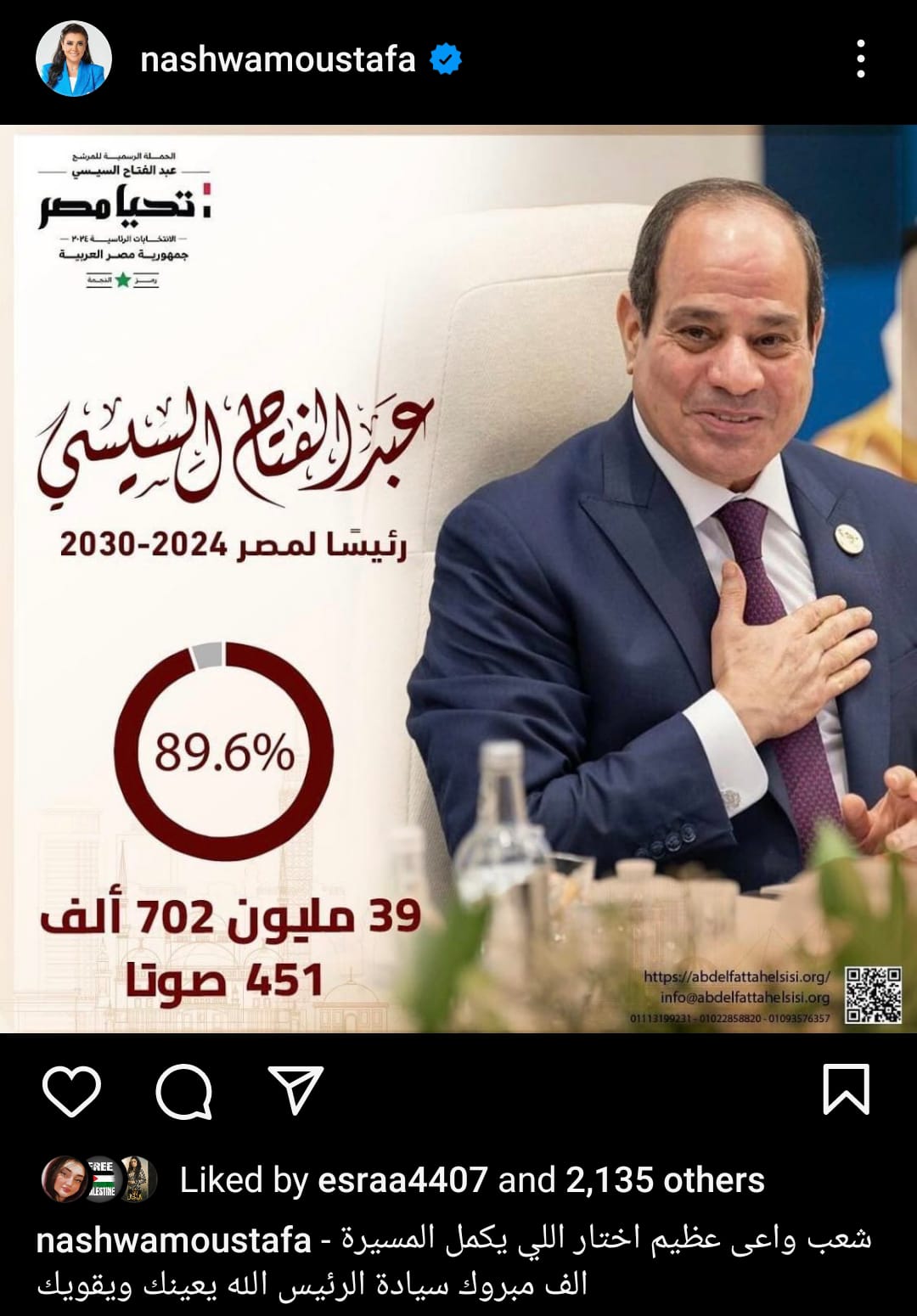View the list of 2,135 others who liked
Image resolution: width=917 pixels, height=1316 pixels.
point(665,1180)
